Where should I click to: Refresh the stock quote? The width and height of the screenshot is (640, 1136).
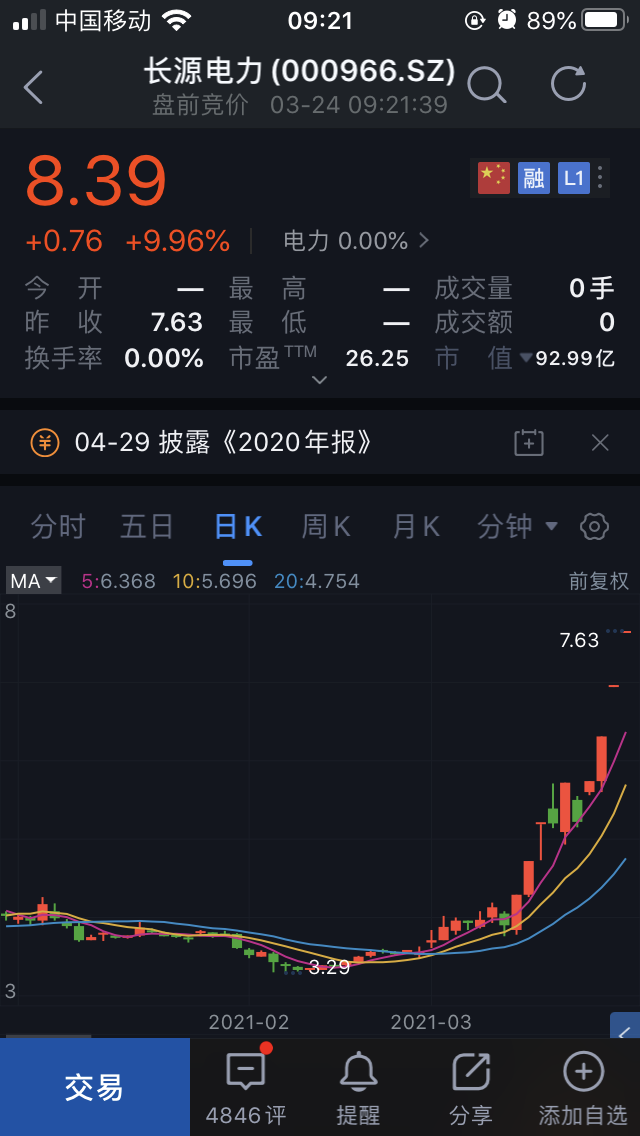click(568, 83)
